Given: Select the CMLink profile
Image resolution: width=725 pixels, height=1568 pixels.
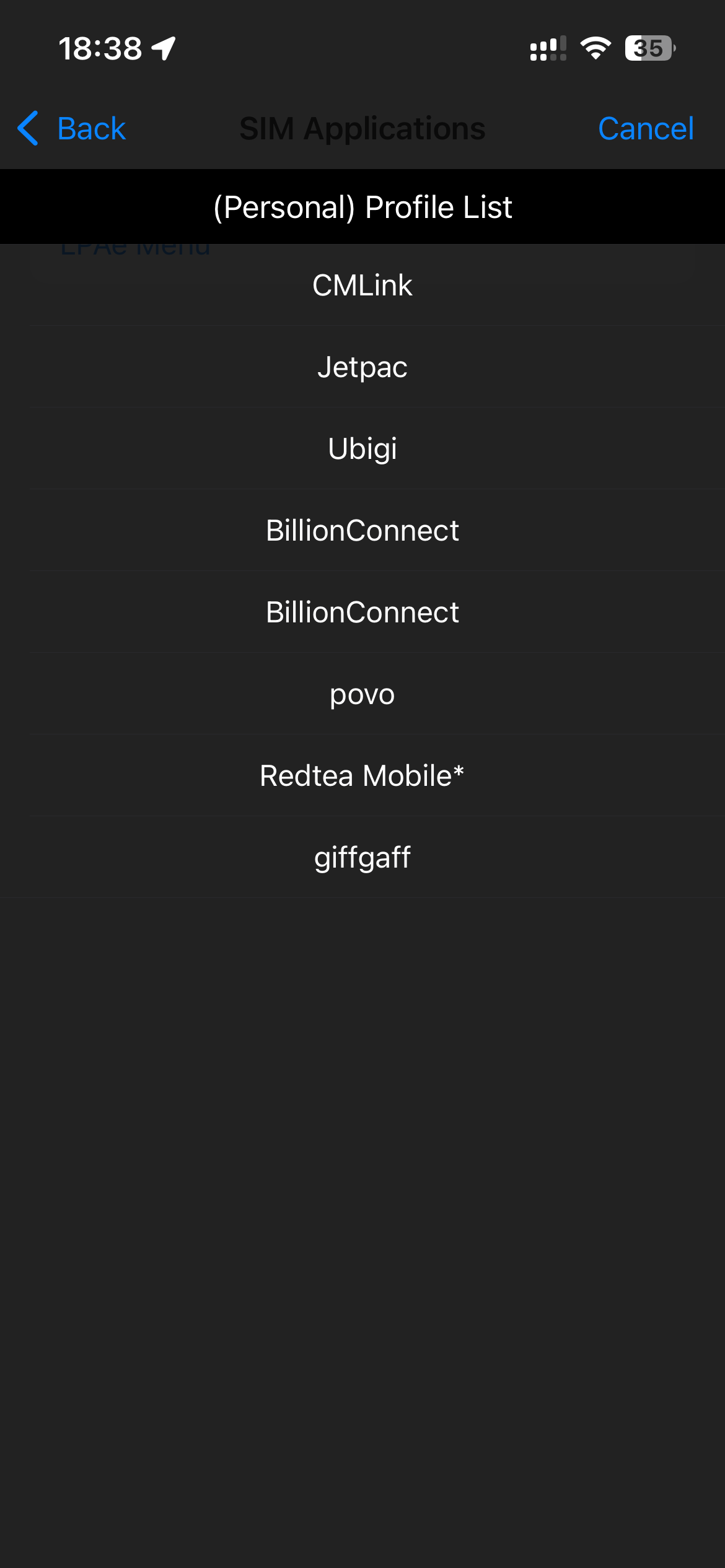Looking at the screenshot, I should tap(362, 285).
